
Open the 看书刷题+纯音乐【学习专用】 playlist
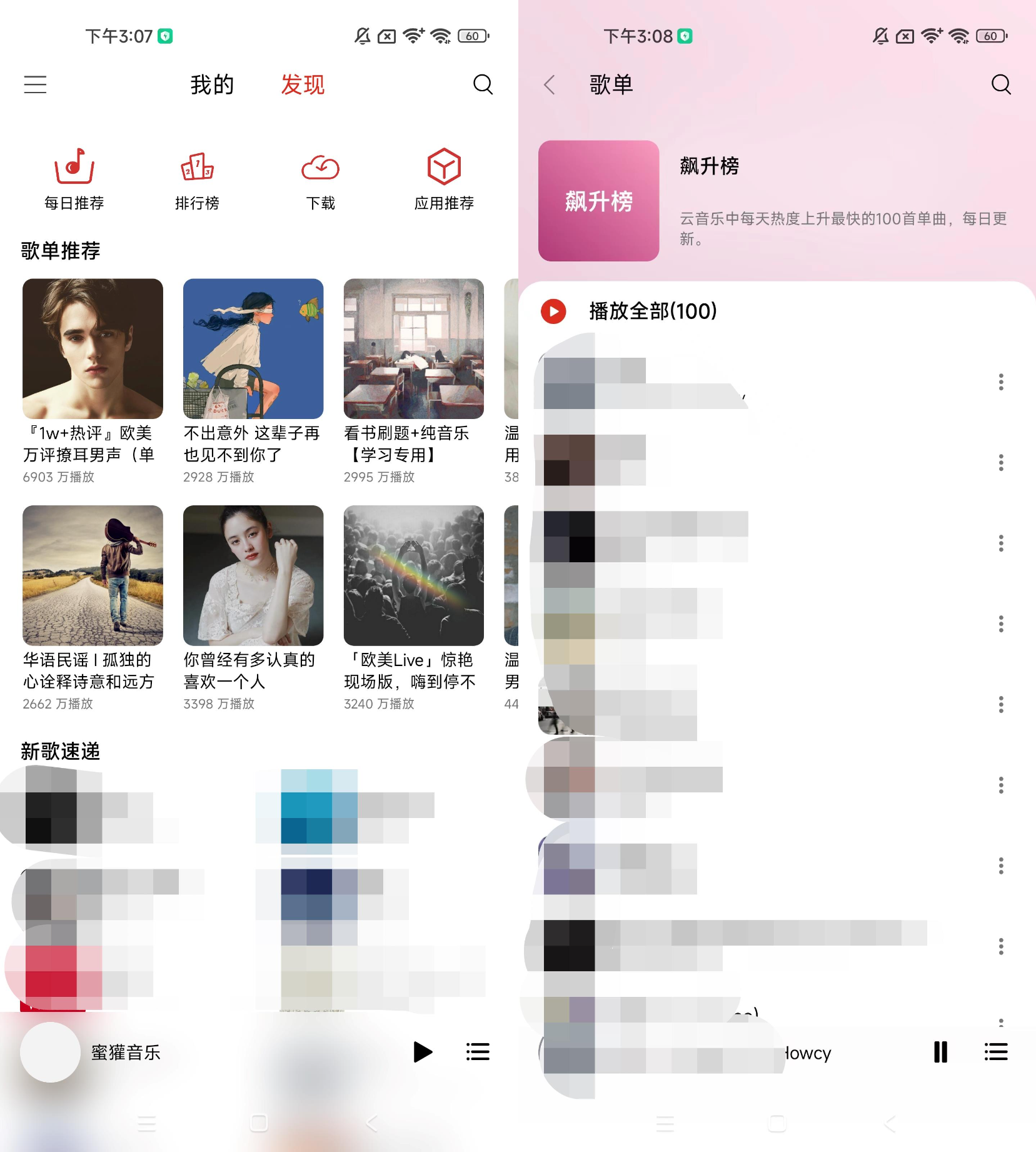[413, 349]
